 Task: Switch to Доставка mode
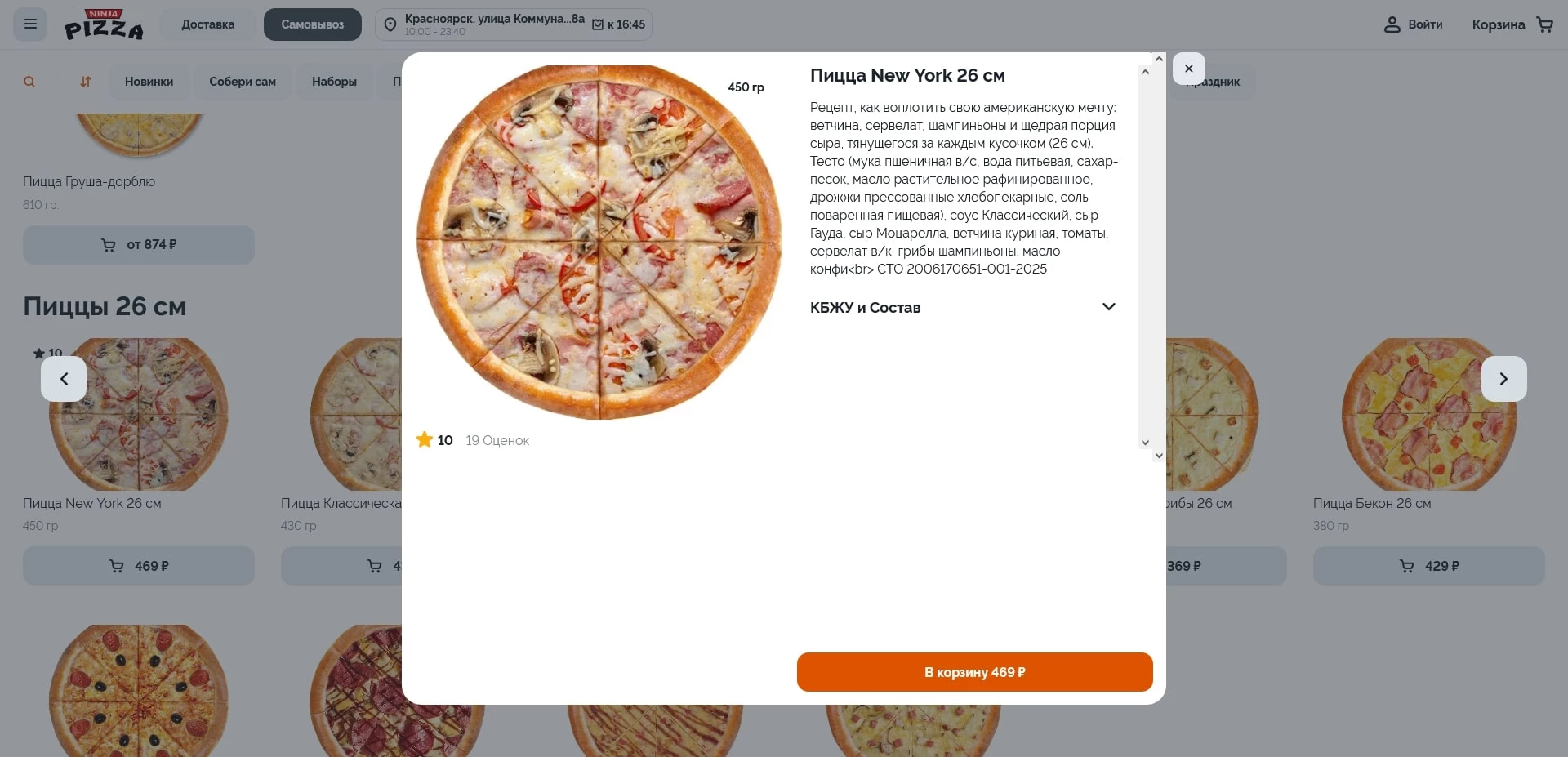tap(207, 24)
